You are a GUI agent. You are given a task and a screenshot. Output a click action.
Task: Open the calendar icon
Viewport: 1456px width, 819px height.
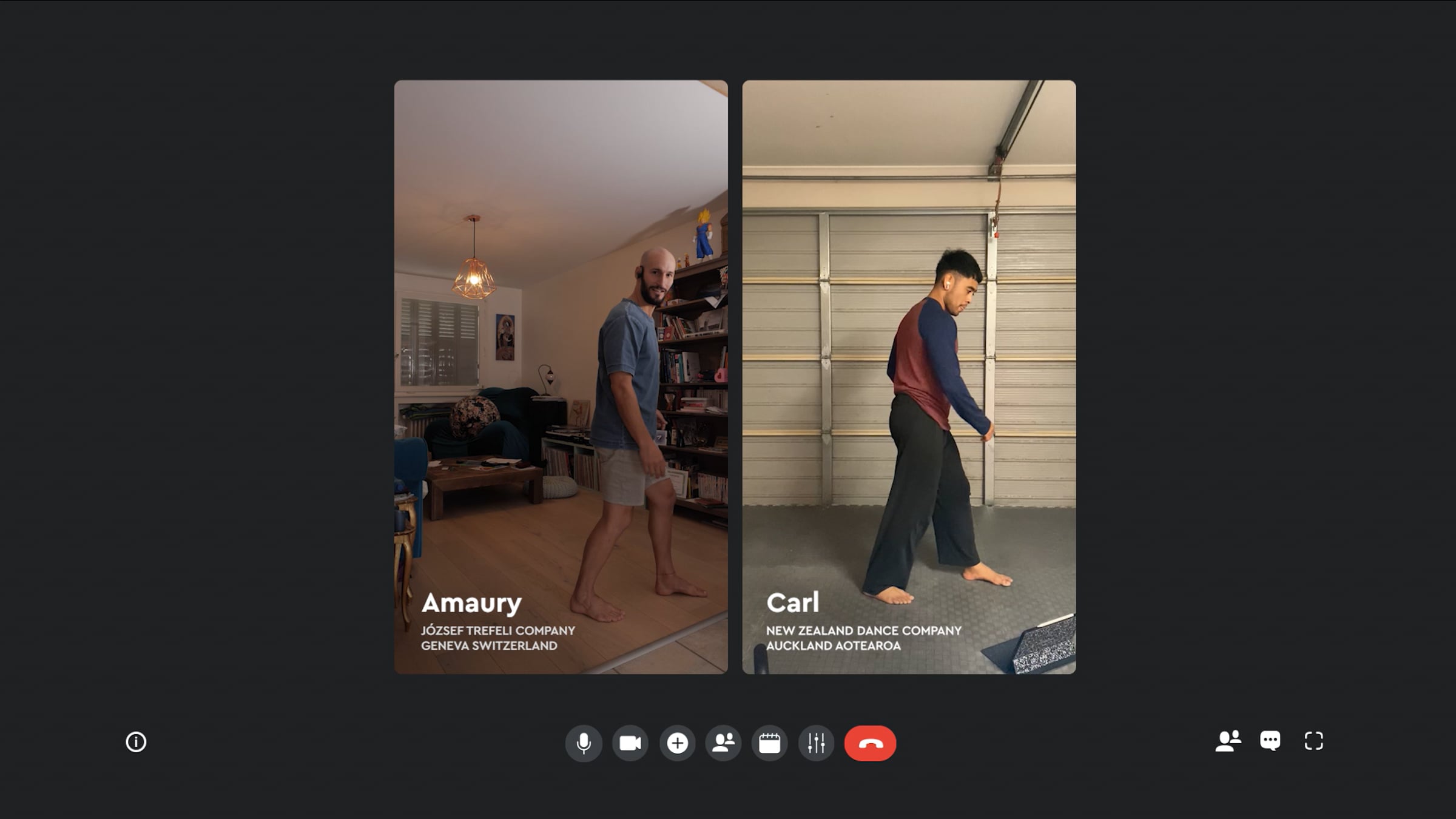pos(770,743)
